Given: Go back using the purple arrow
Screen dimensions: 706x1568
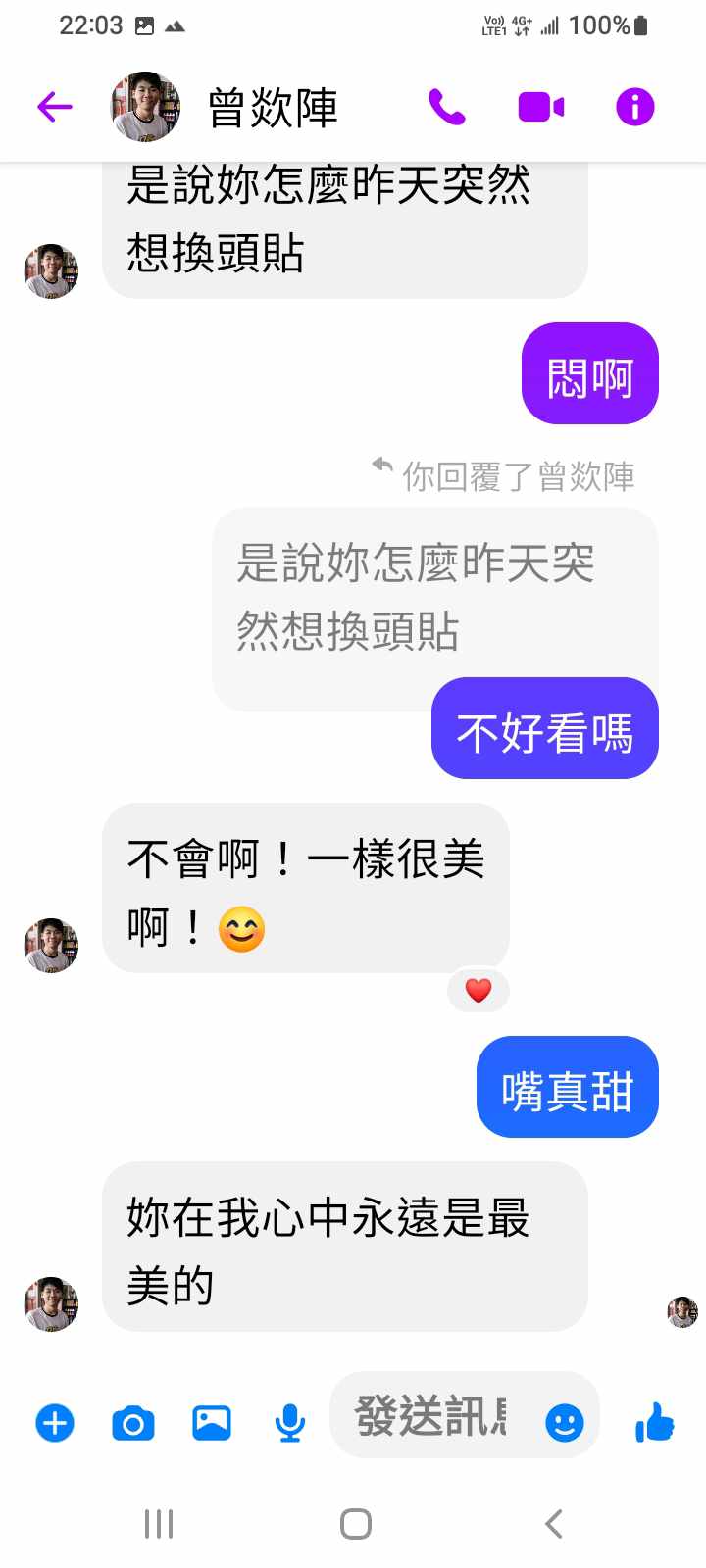Looking at the screenshot, I should pos(55,107).
